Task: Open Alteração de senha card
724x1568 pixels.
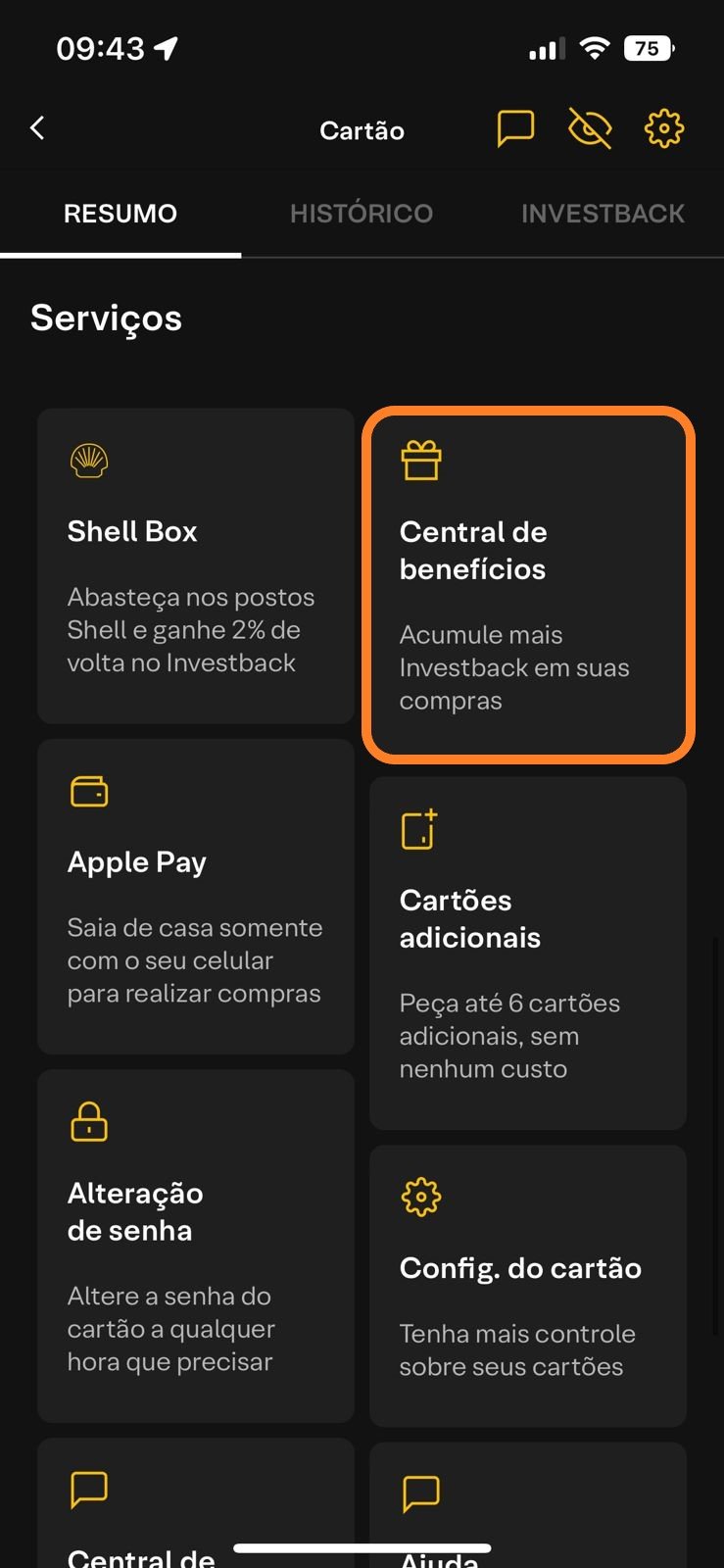Action: [196, 1246]
